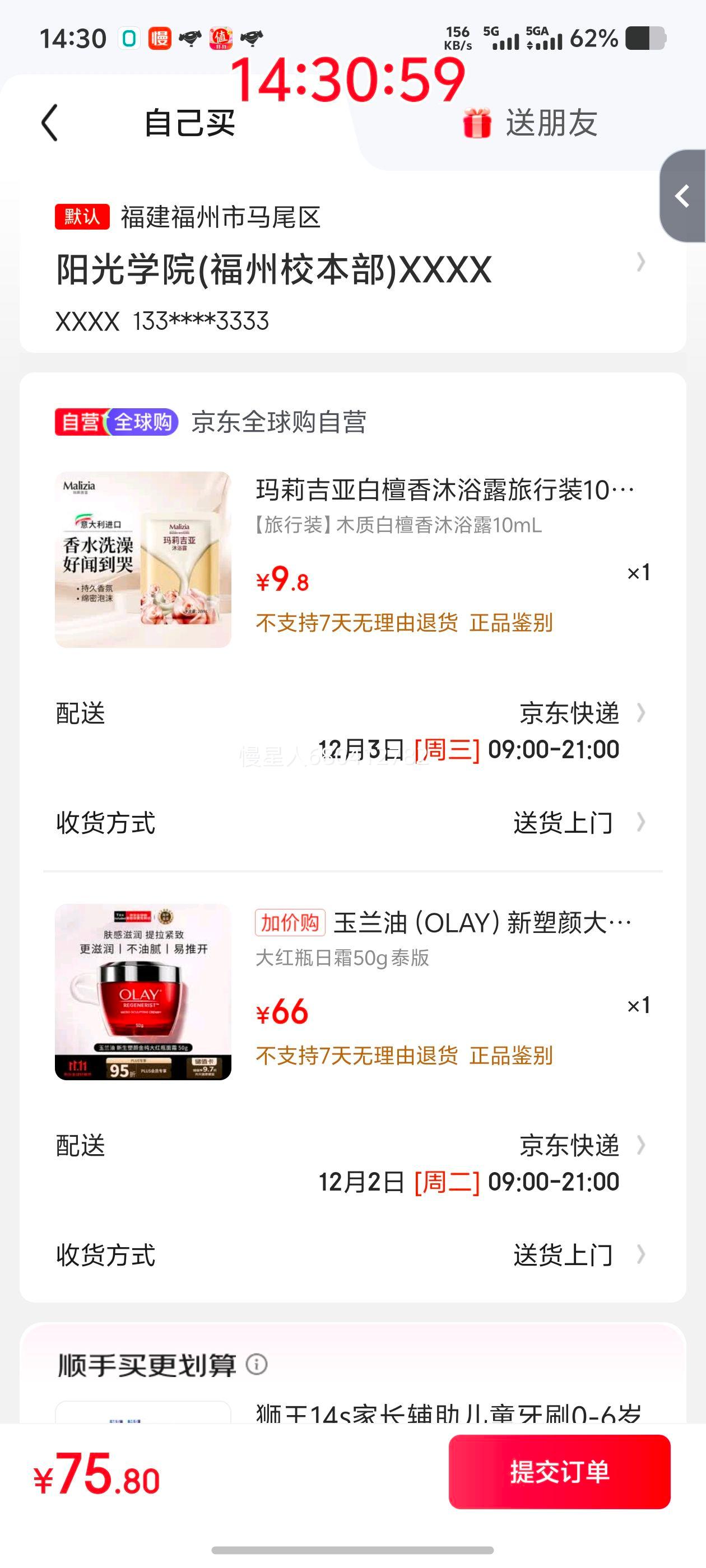Tap 正品鉴别 under the OLAY cream
Screen dimensions: 706x1568
[x=510, y=1056]
